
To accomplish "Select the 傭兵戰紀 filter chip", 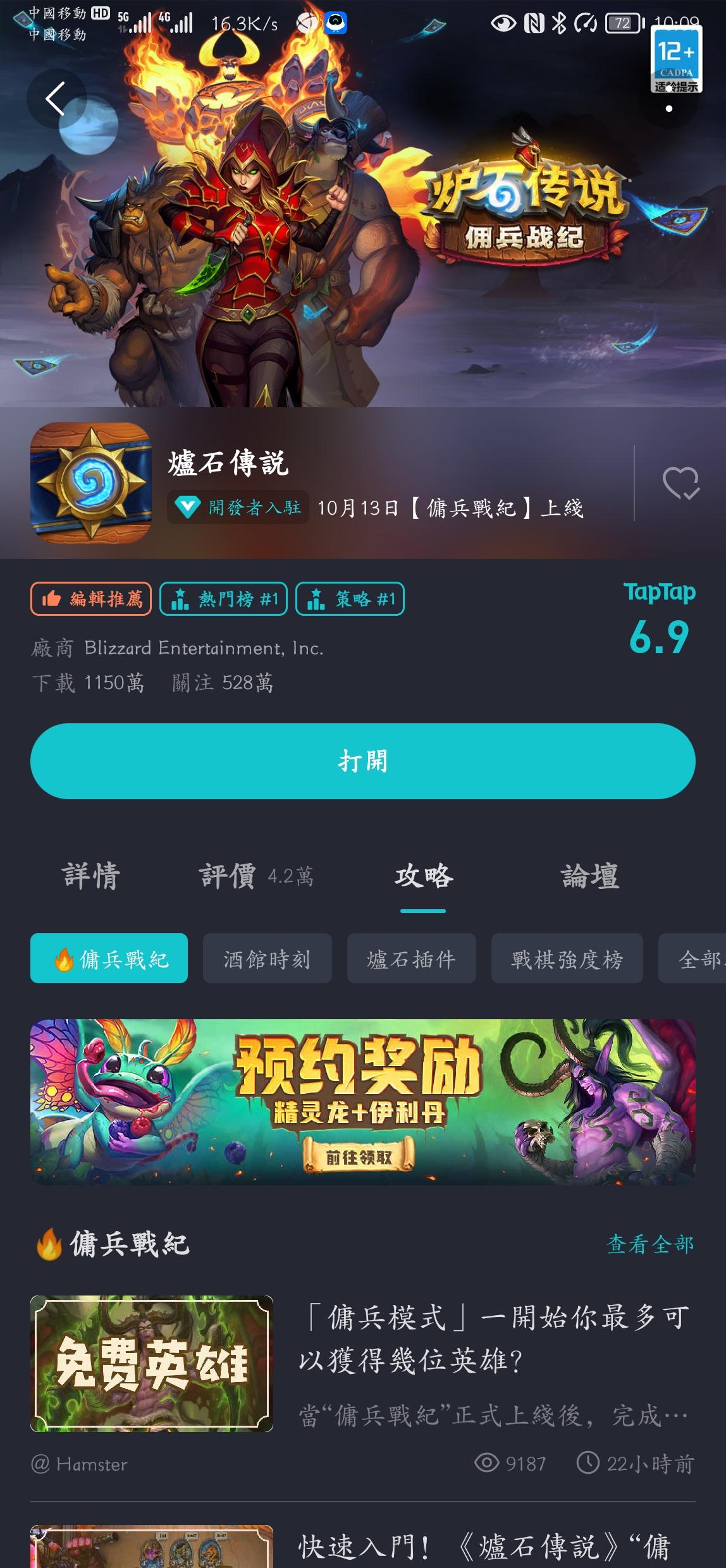I will click(108, 959).
